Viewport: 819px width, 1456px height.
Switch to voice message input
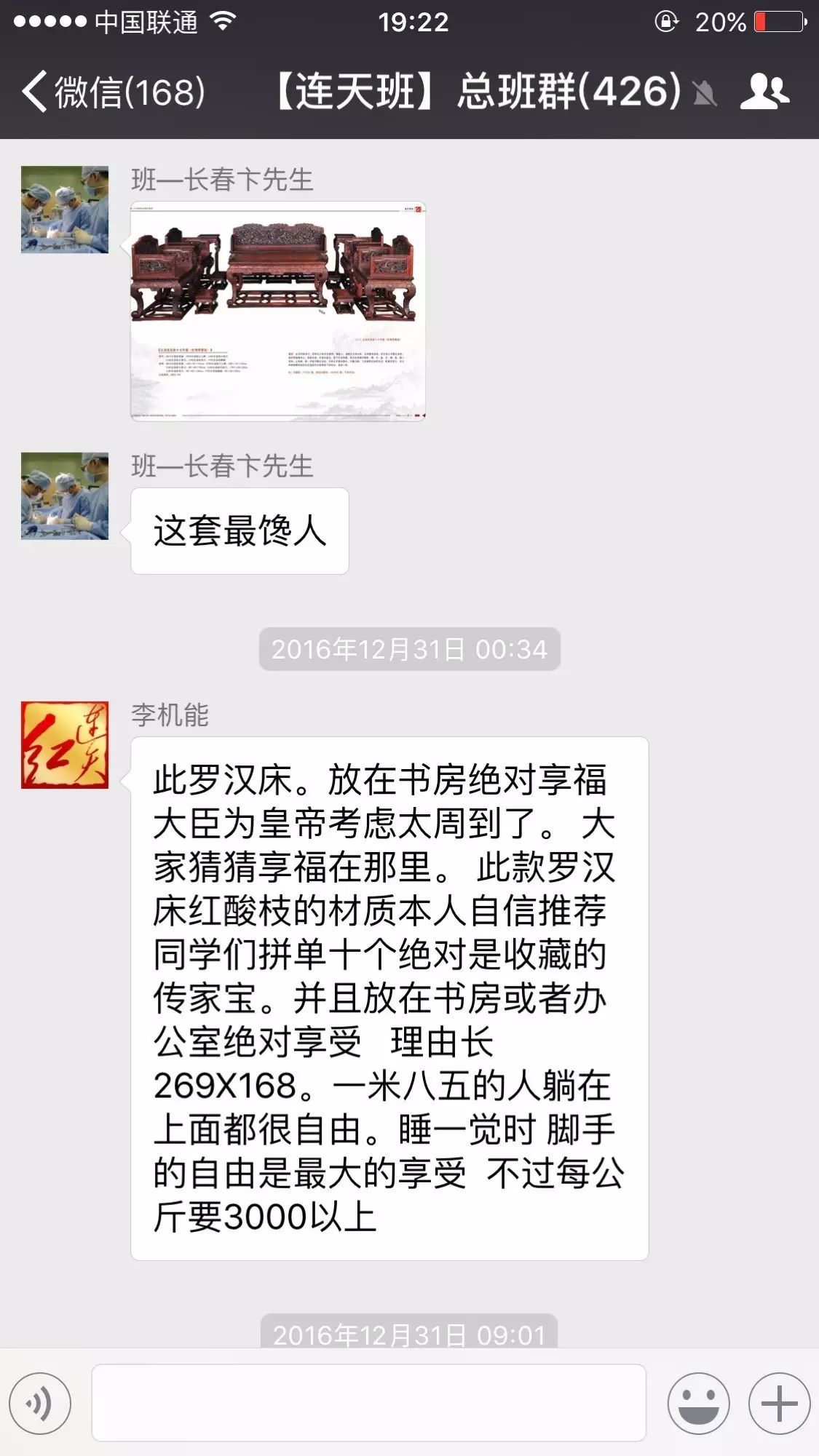(x=40, y=1403)
